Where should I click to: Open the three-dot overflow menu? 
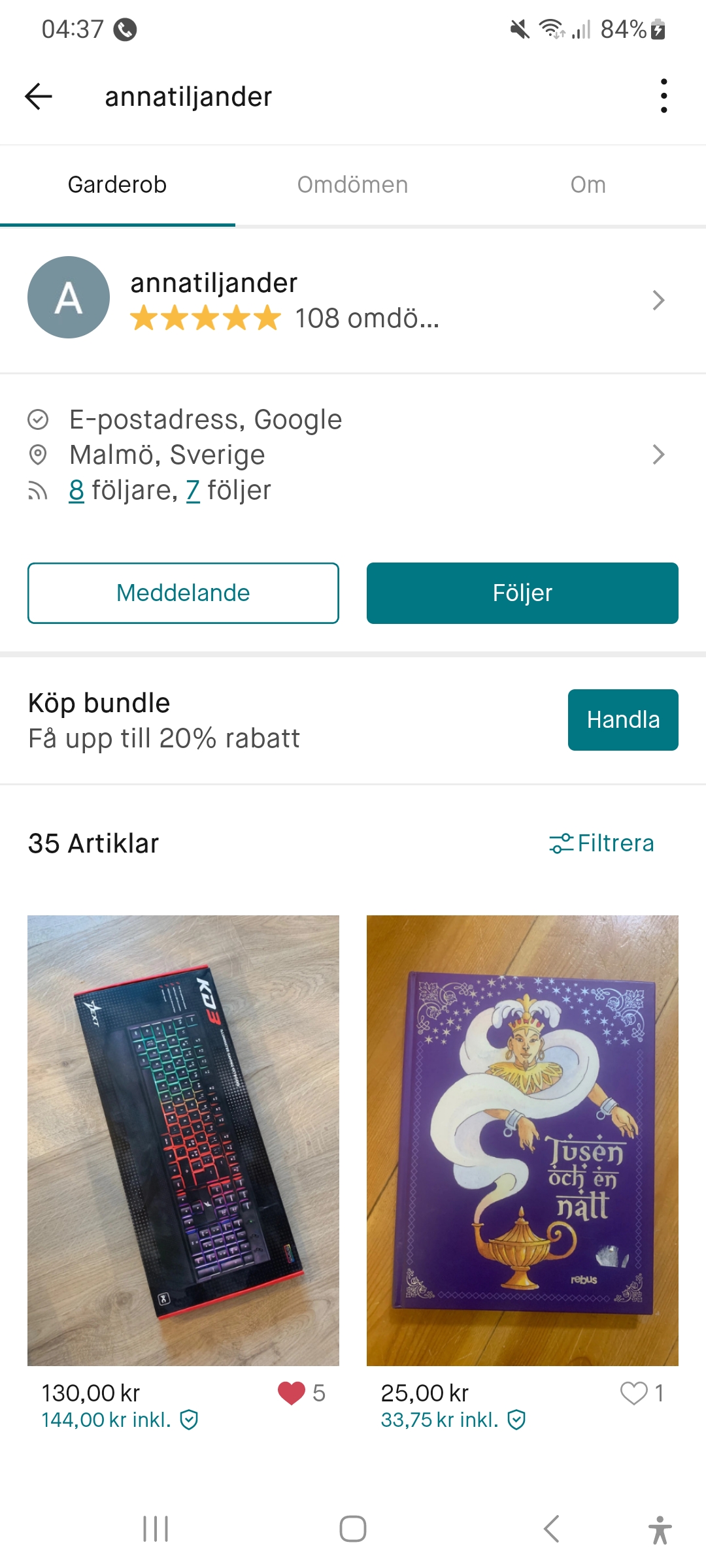664,96
